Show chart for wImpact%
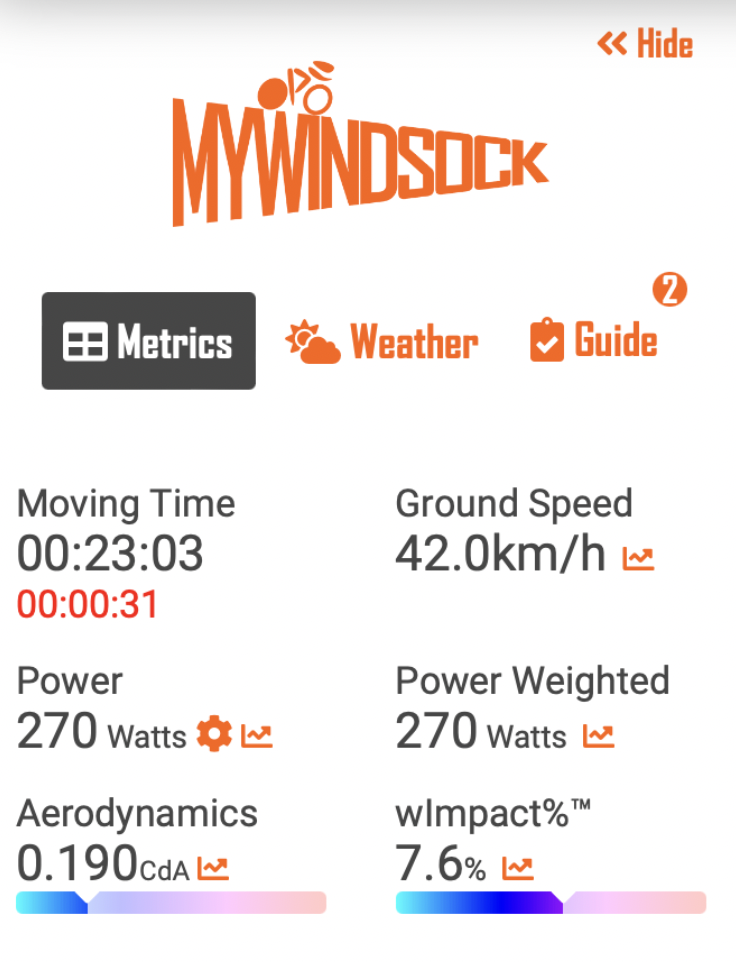736x962 pixels. point(517,867)
